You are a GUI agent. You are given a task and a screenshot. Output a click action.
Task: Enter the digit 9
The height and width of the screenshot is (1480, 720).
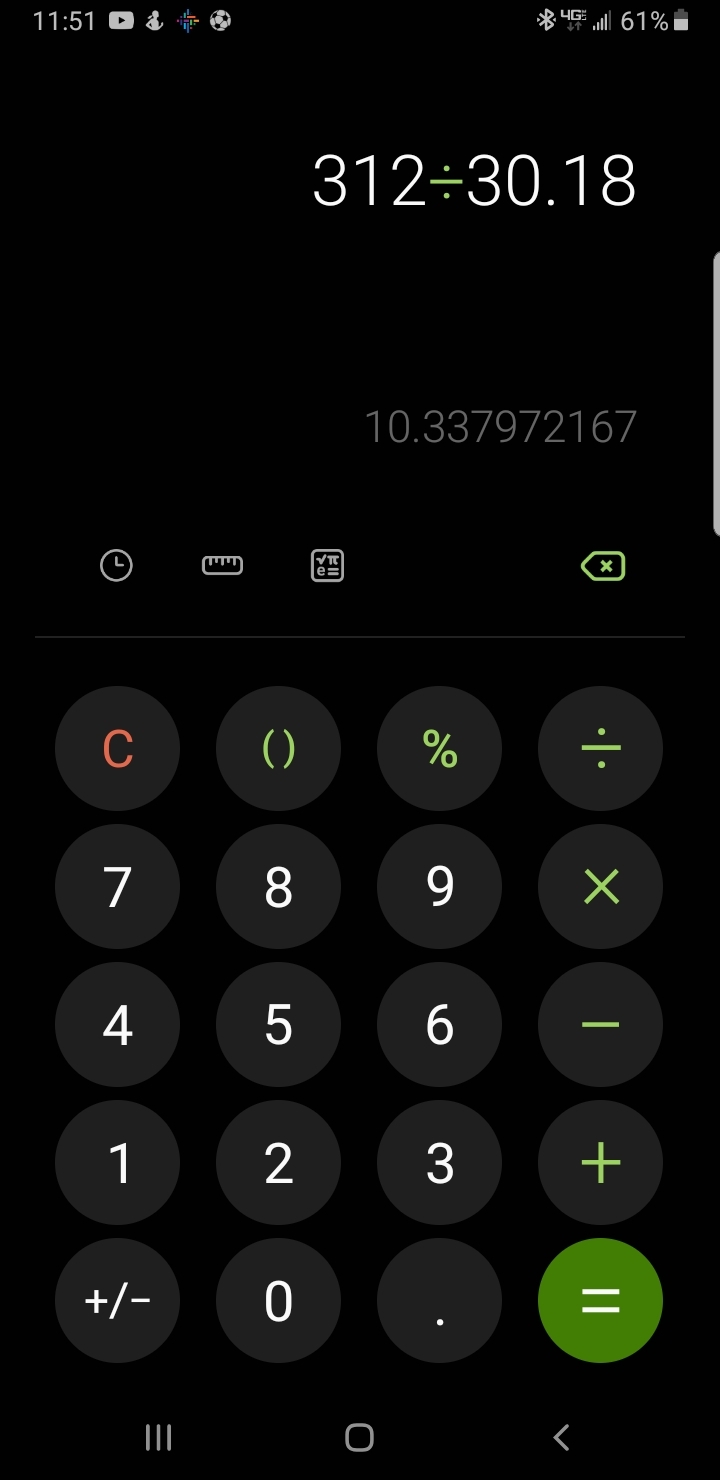pyautogui.click(x=440, y=887)
